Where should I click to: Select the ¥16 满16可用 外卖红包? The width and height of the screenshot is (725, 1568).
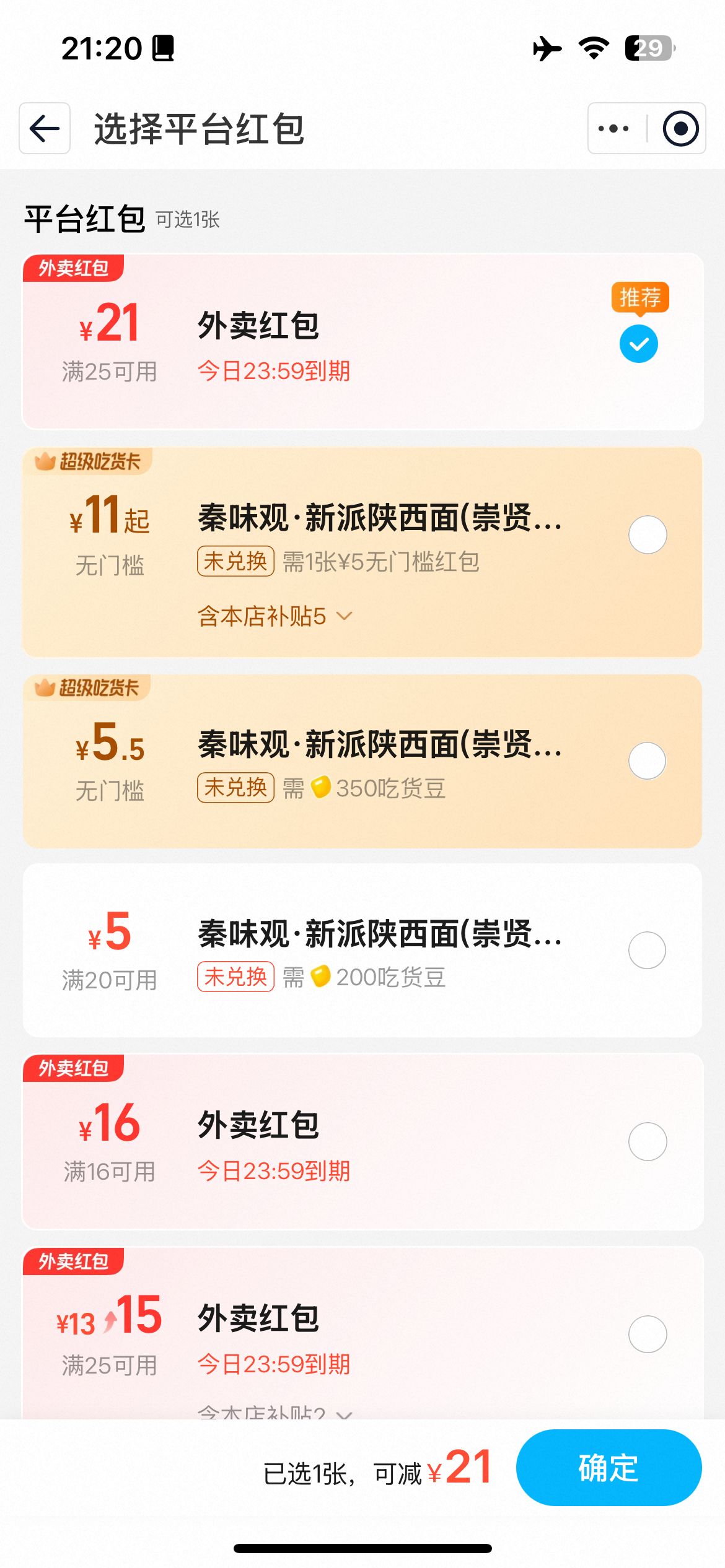coord(648,1141)
